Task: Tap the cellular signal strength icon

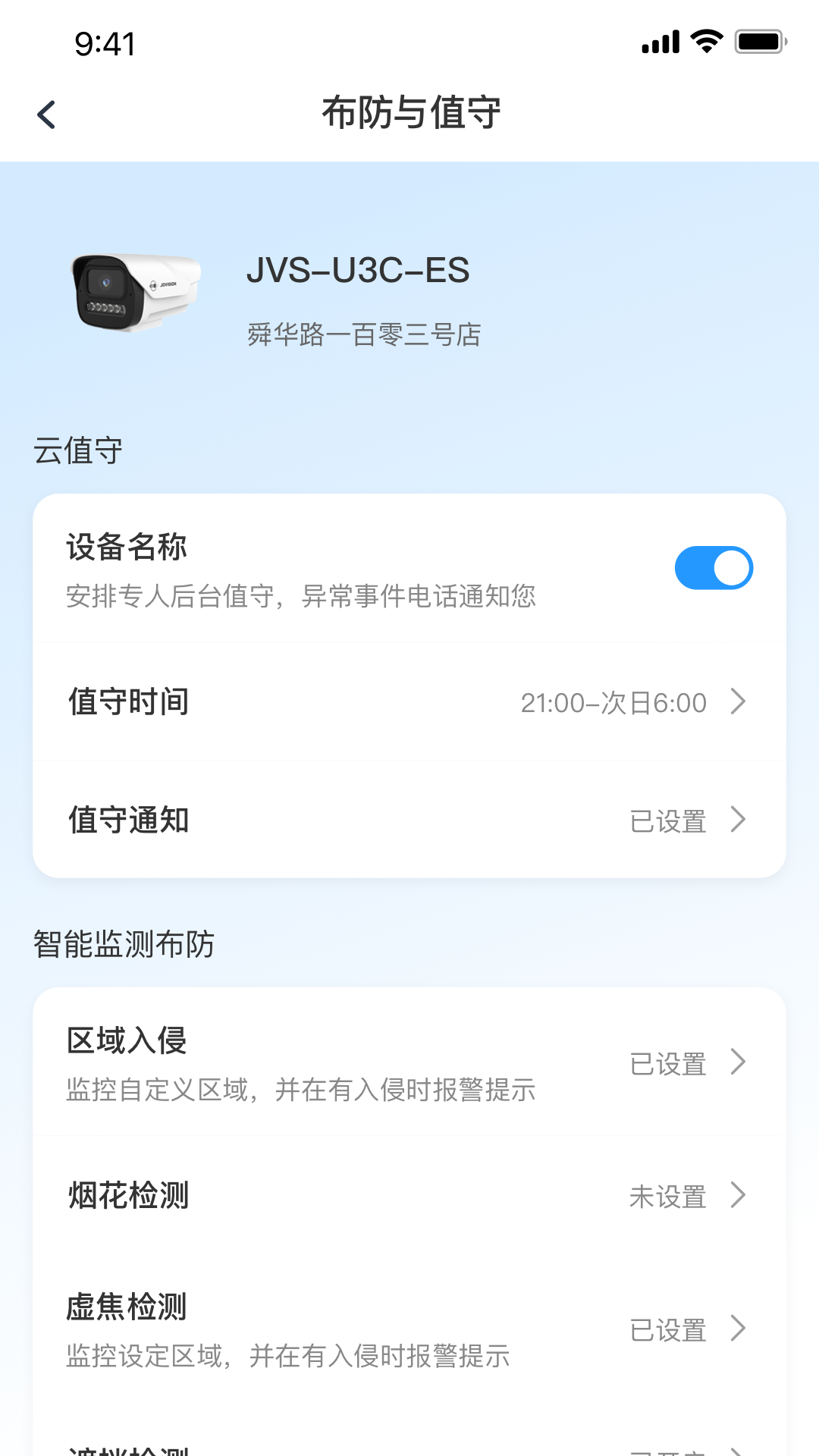Action: pyautogui.click(x=659, y=43)
